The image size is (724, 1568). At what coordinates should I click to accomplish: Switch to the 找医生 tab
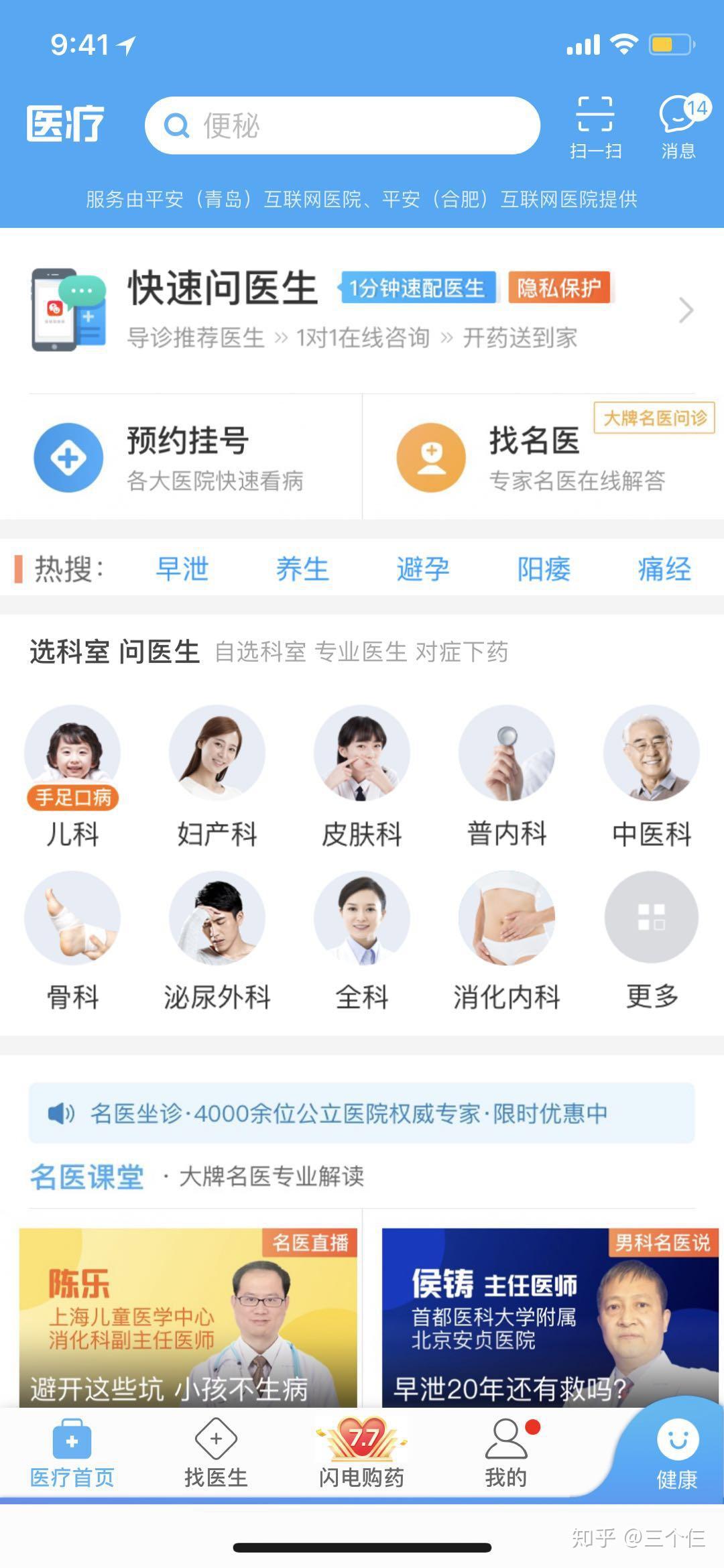coord(216,1452)
